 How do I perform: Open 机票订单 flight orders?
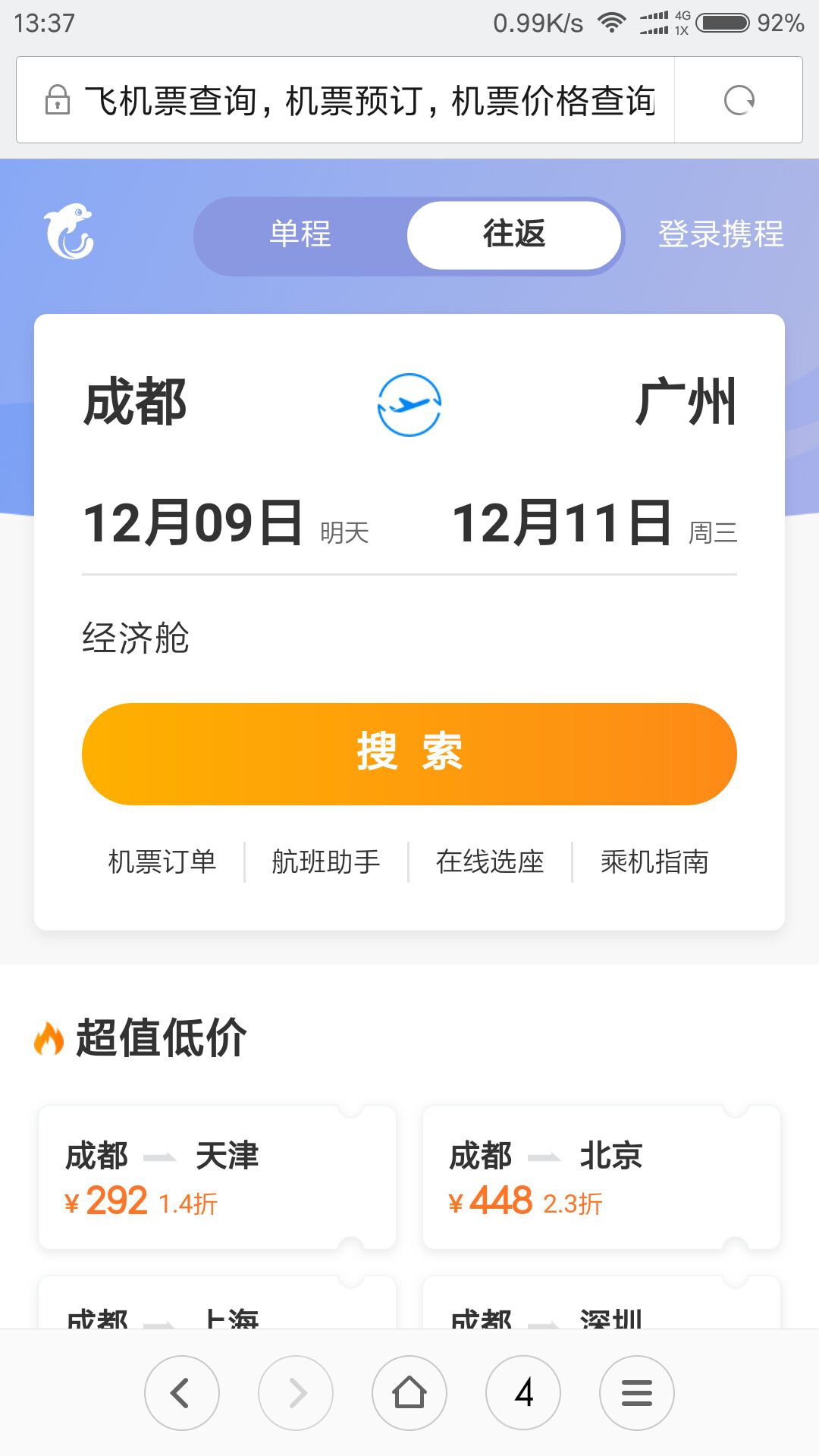tap(162, 862)
